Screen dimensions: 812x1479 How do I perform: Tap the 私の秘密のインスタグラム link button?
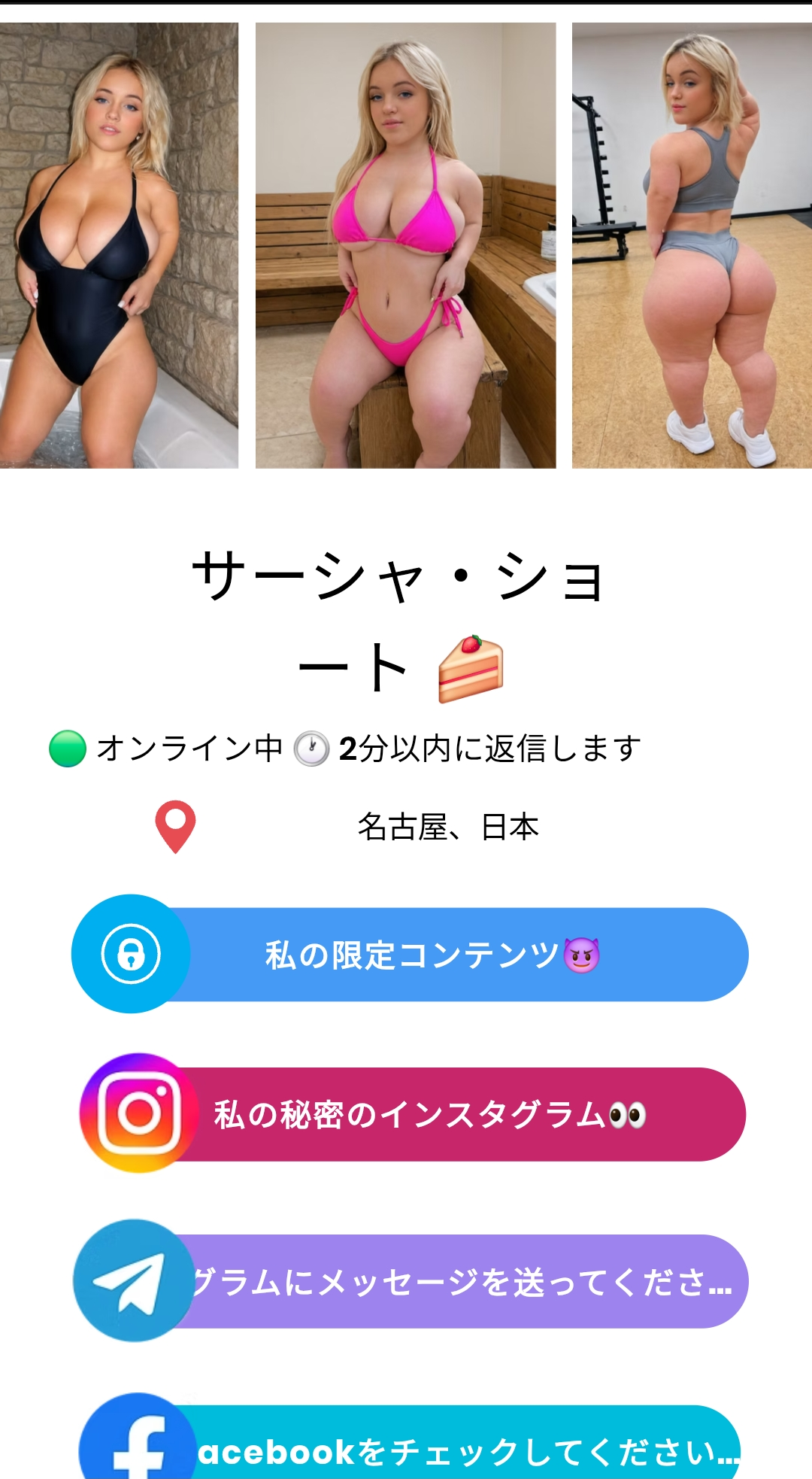pyautogui.click(x=413, y=1113)
